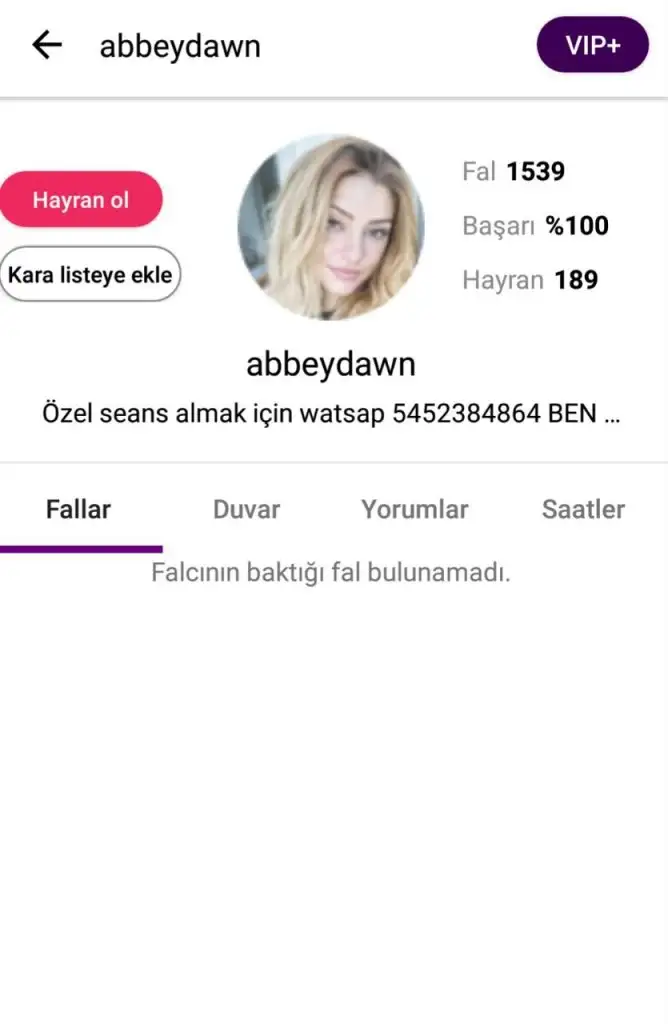
Task: View the Saatler tab
Action: point(583,509)
